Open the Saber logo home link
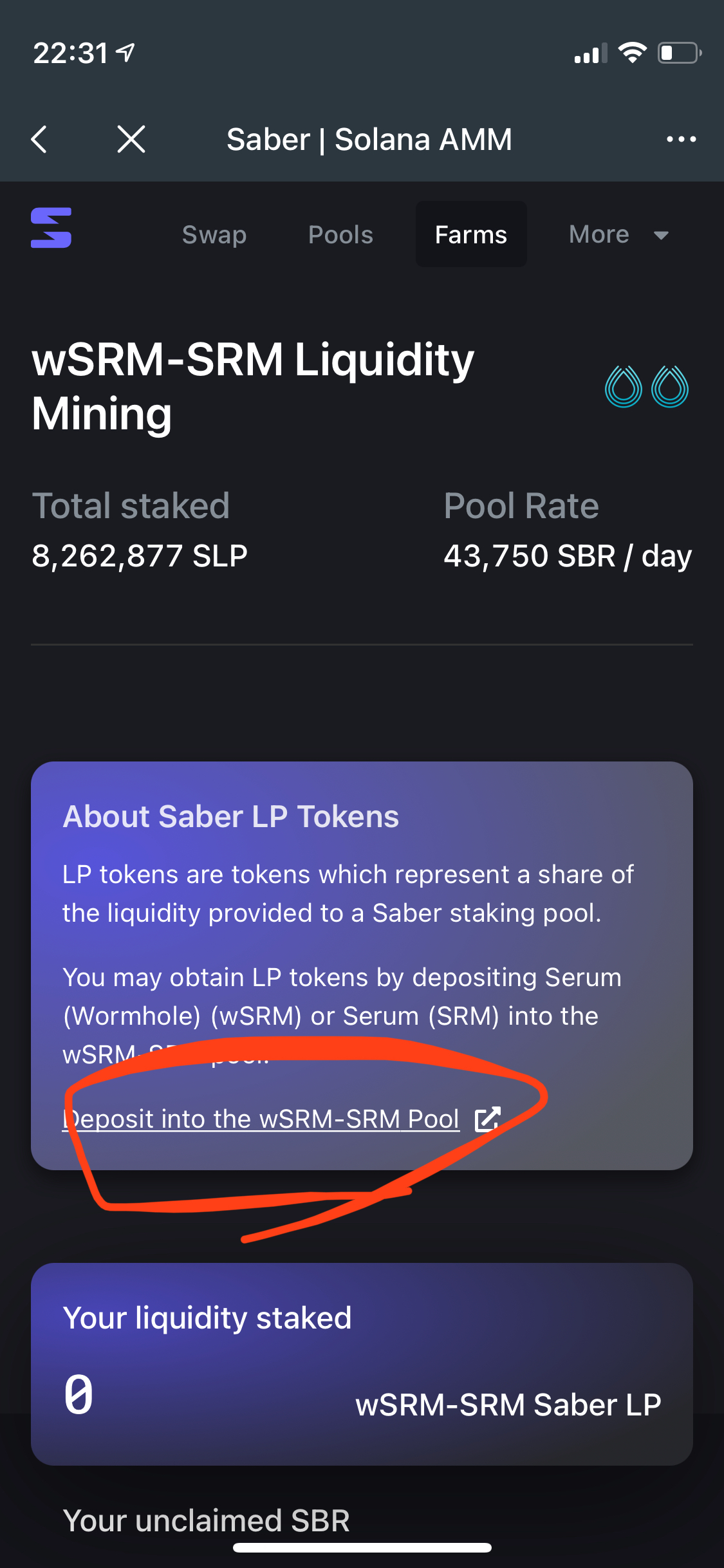Screen dimensions: 724x1568 (x=51, y=228)
